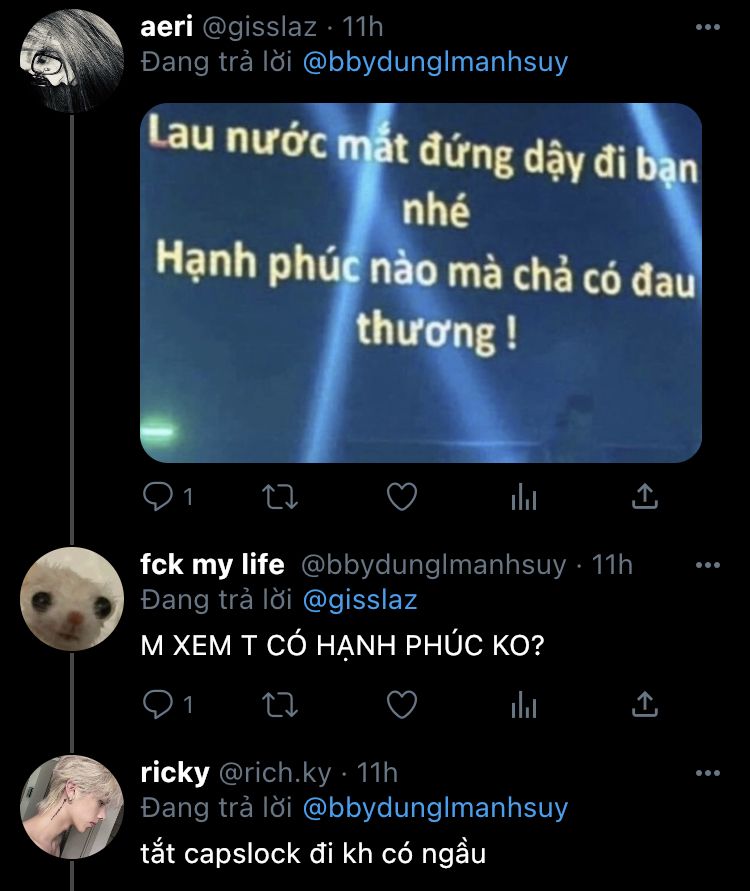View analytics of aeri's tweet
Image resolution: width=750 pixels, height=891 pixels.
[x=524, y=496]
